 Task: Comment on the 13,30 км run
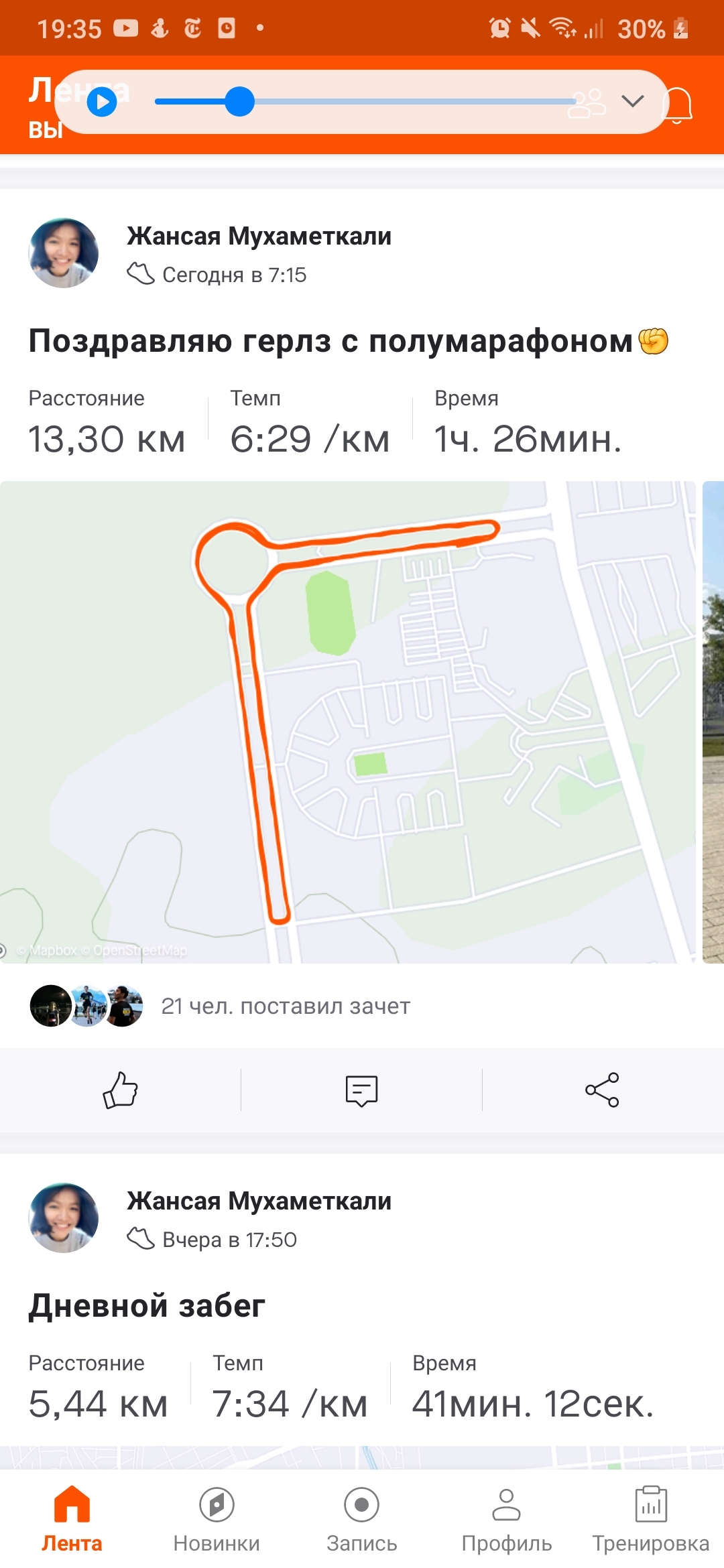pyautogui.click(x=361, y=1090)
